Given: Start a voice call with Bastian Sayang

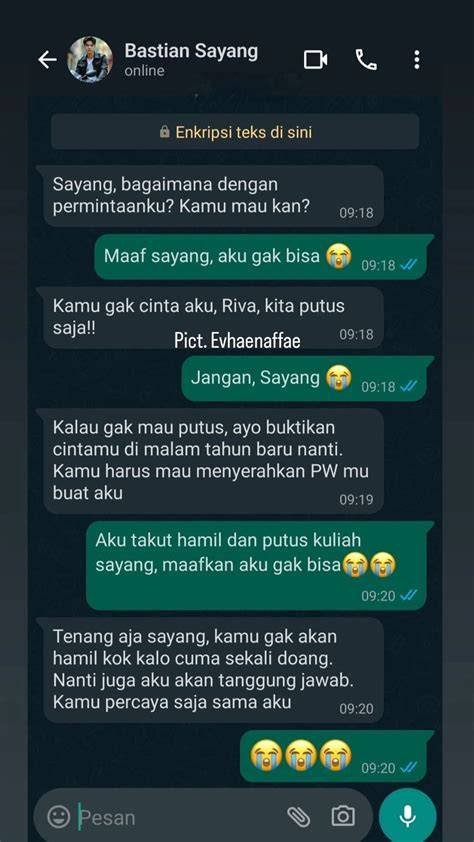Looking at the screenshot, I should 366,60.
